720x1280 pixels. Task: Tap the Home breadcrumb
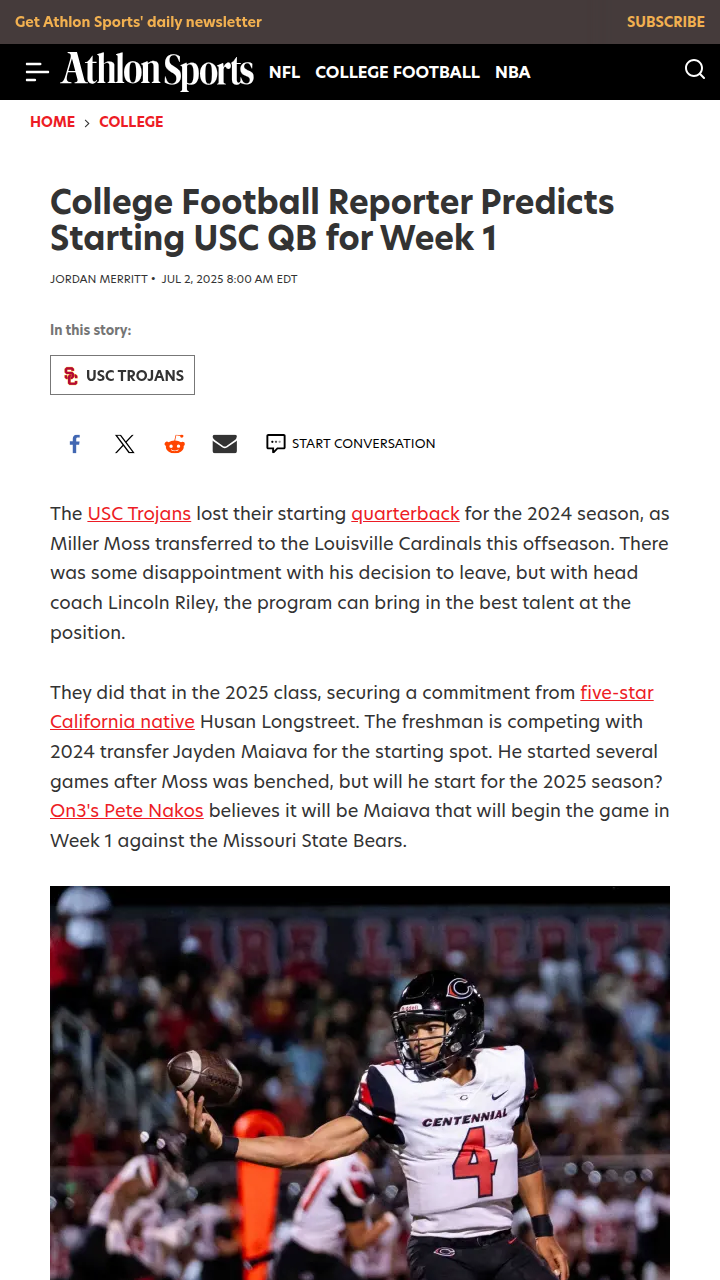[52, 122]
